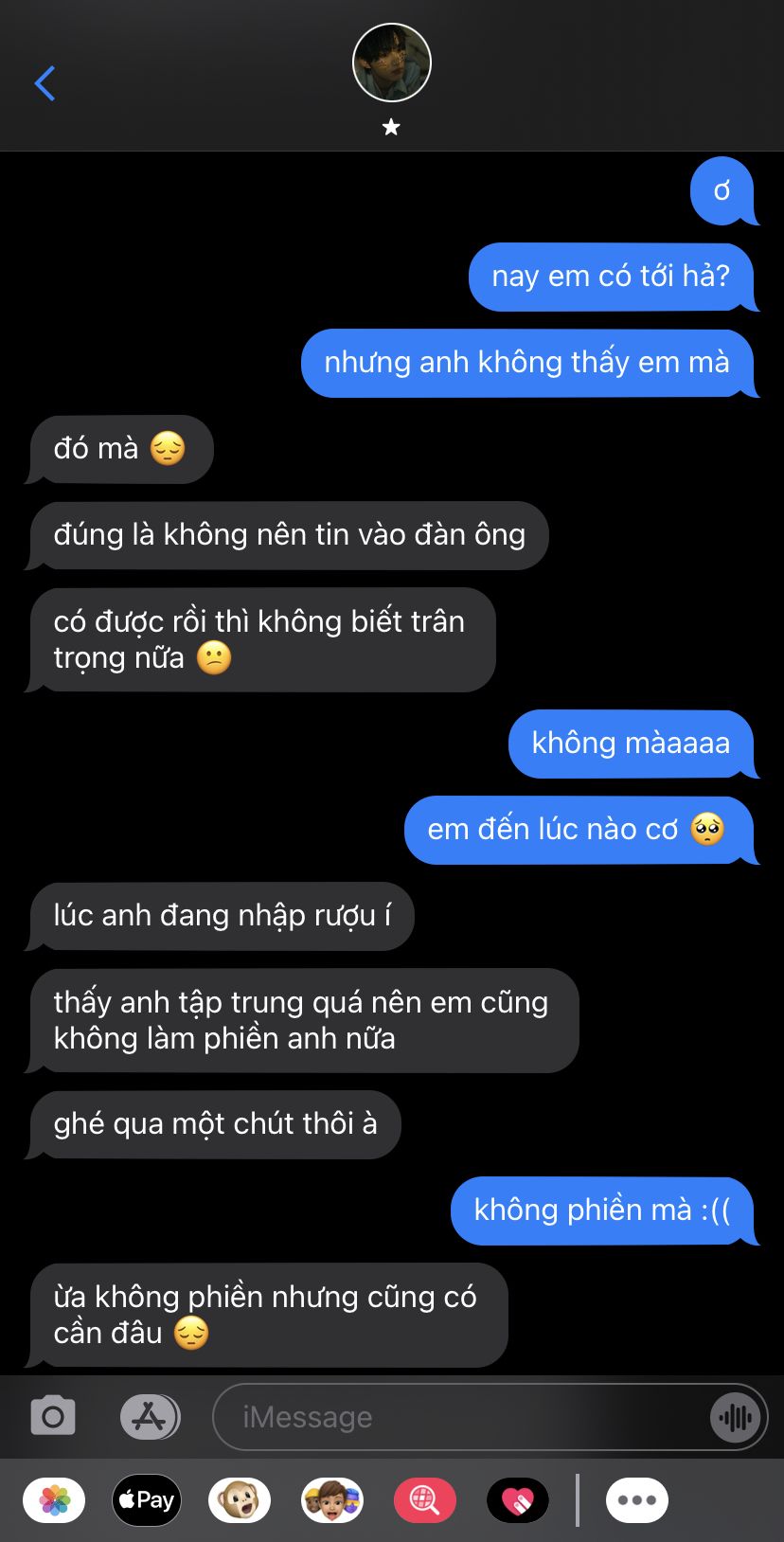
Task: Open Apple Pay in the app drawer
Action: coord(147,1500)
